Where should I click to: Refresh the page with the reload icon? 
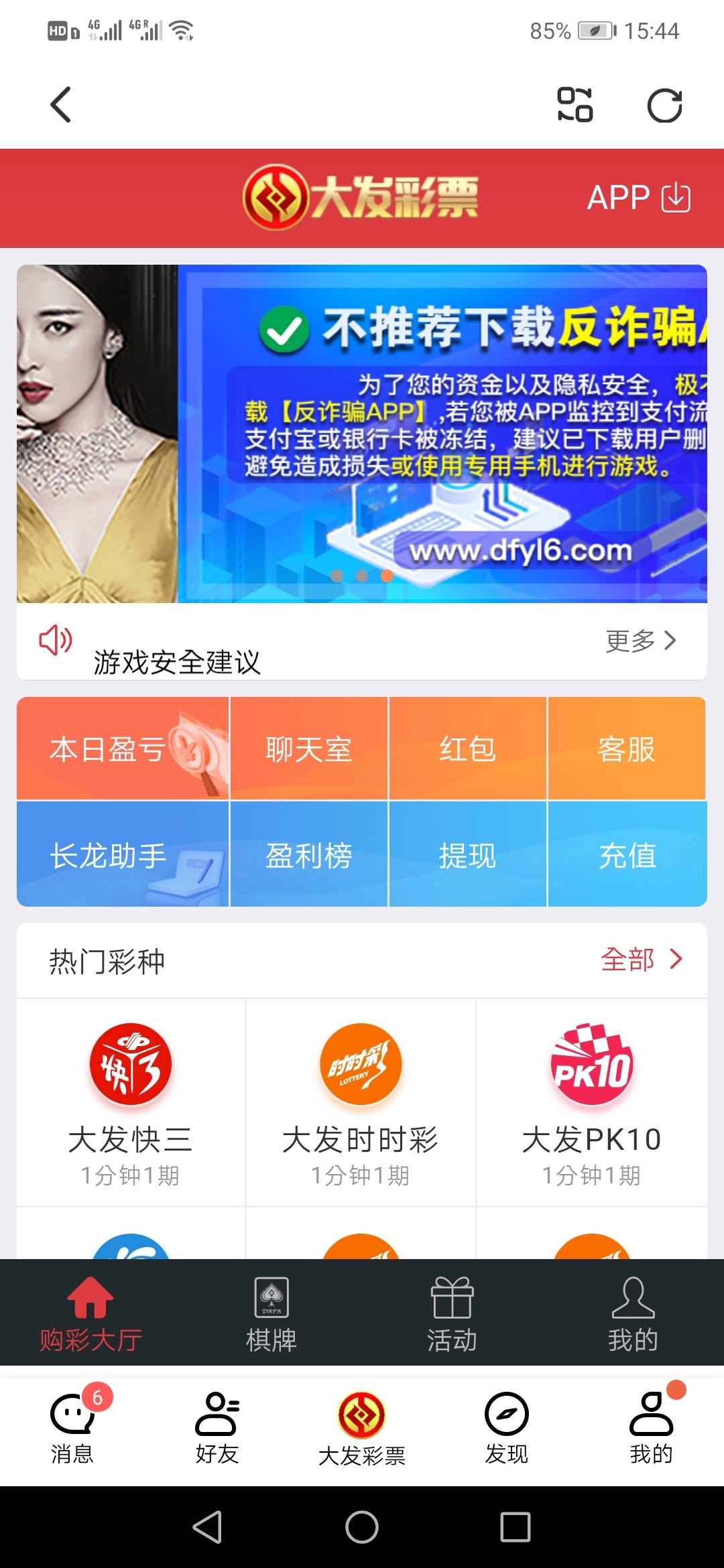pos(666,104)
